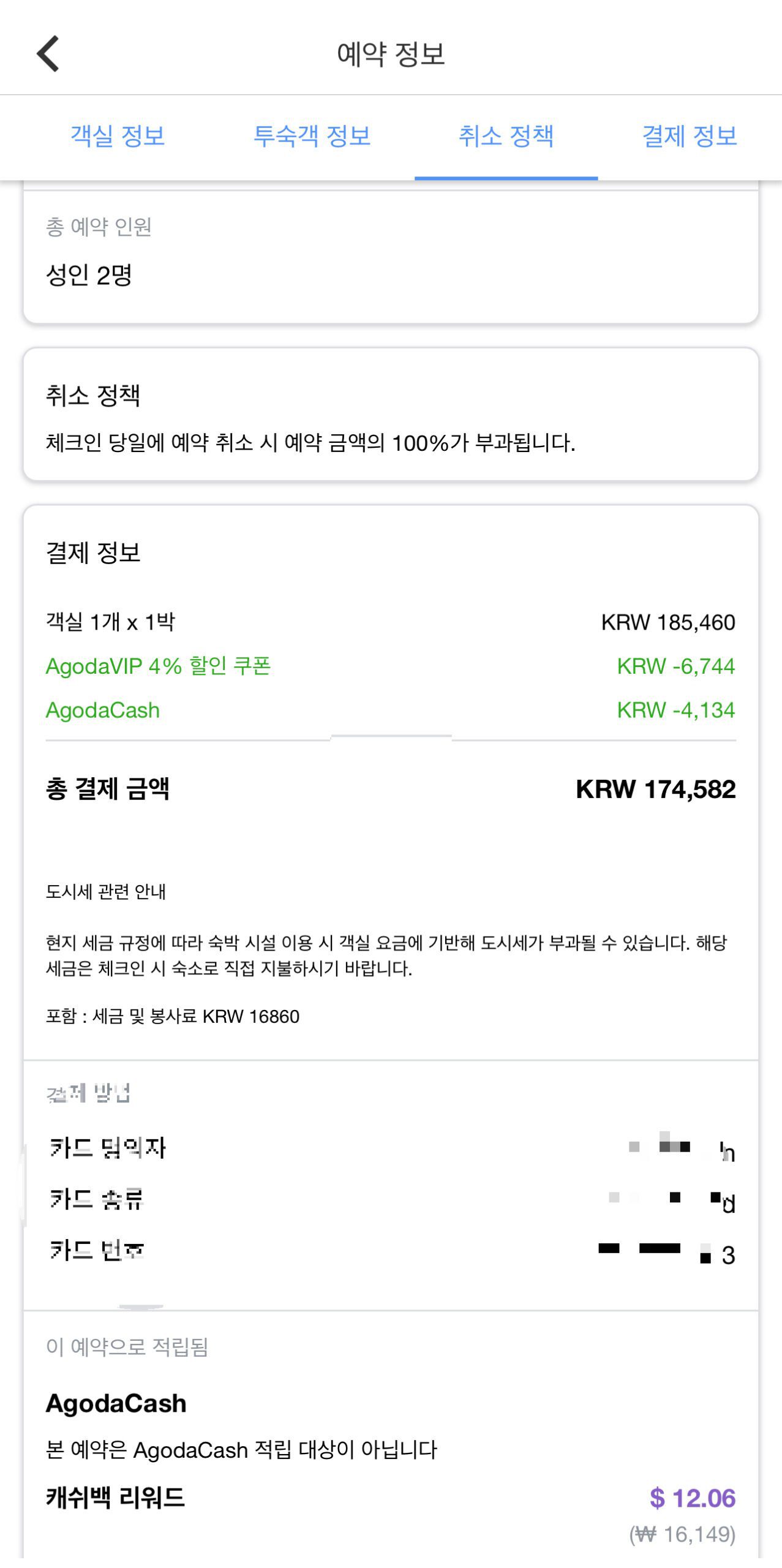Jump to the 결제 정보 tab

point(689,136)
